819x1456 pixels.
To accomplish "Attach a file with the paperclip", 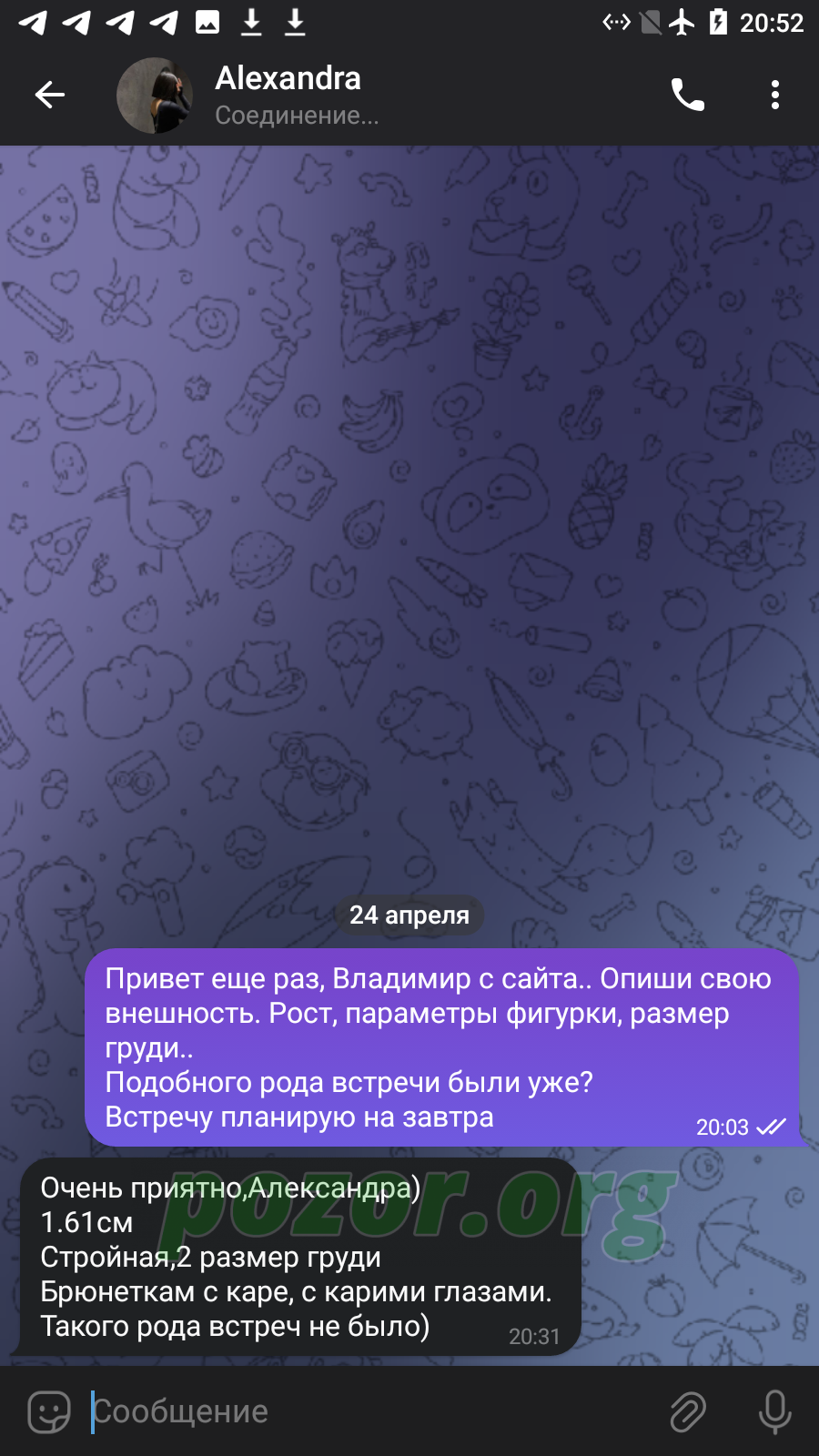I will (688, 1411).
